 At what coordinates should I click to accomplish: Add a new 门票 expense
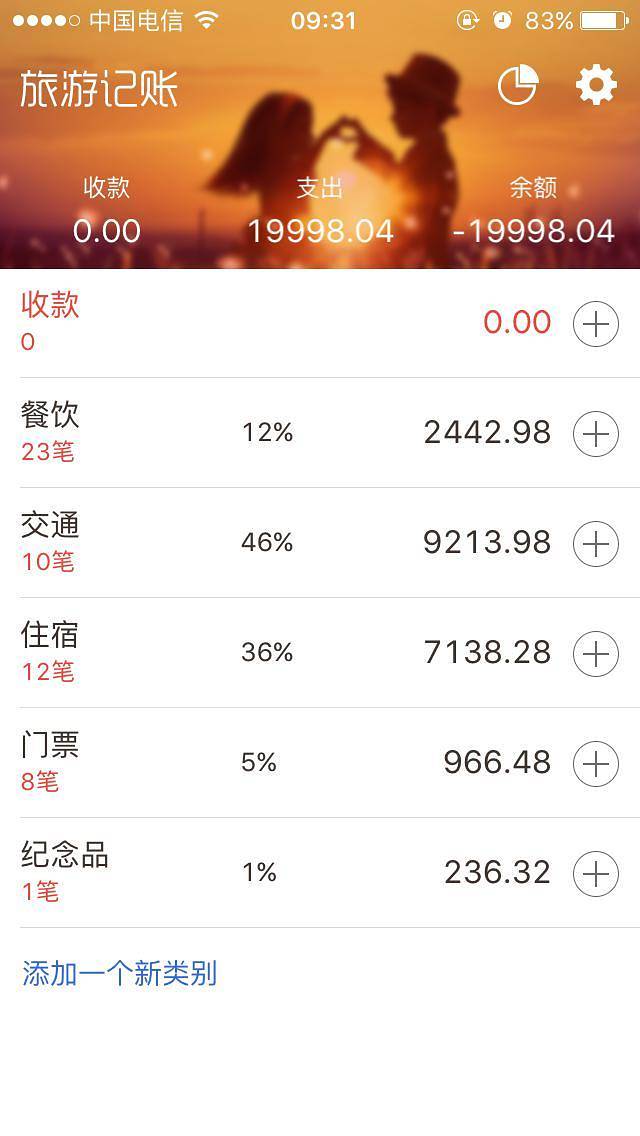595,764
